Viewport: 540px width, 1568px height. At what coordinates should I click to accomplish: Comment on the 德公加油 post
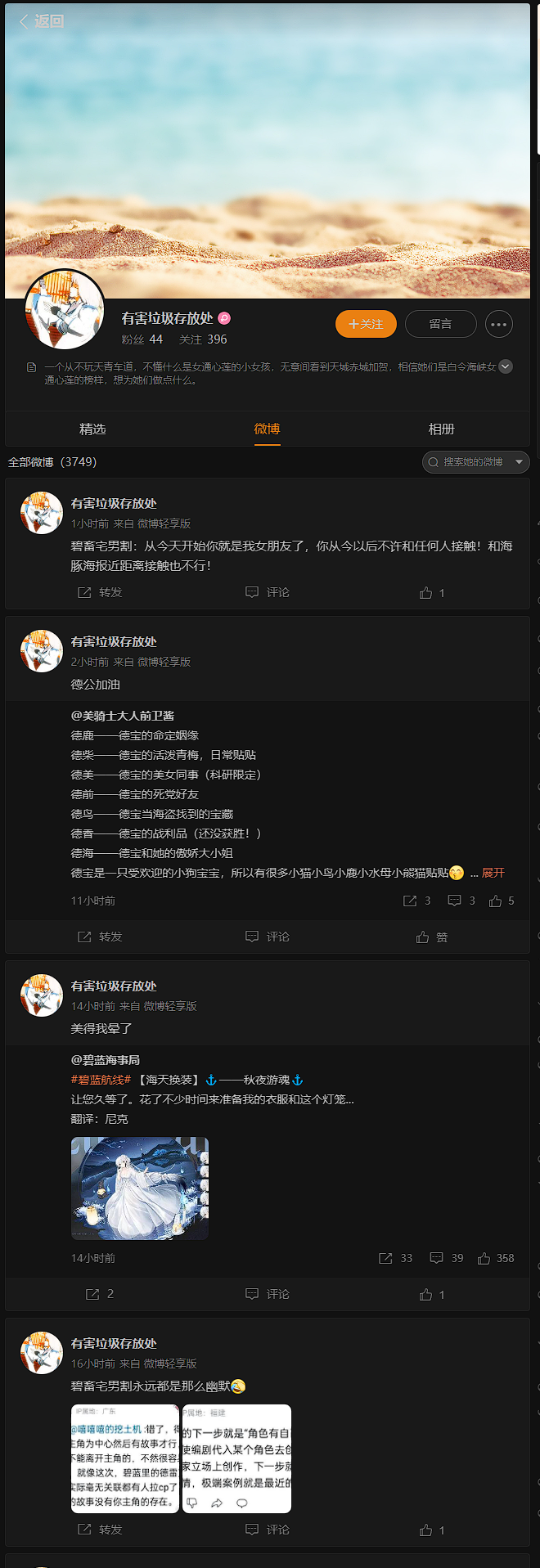pos(268,937)
